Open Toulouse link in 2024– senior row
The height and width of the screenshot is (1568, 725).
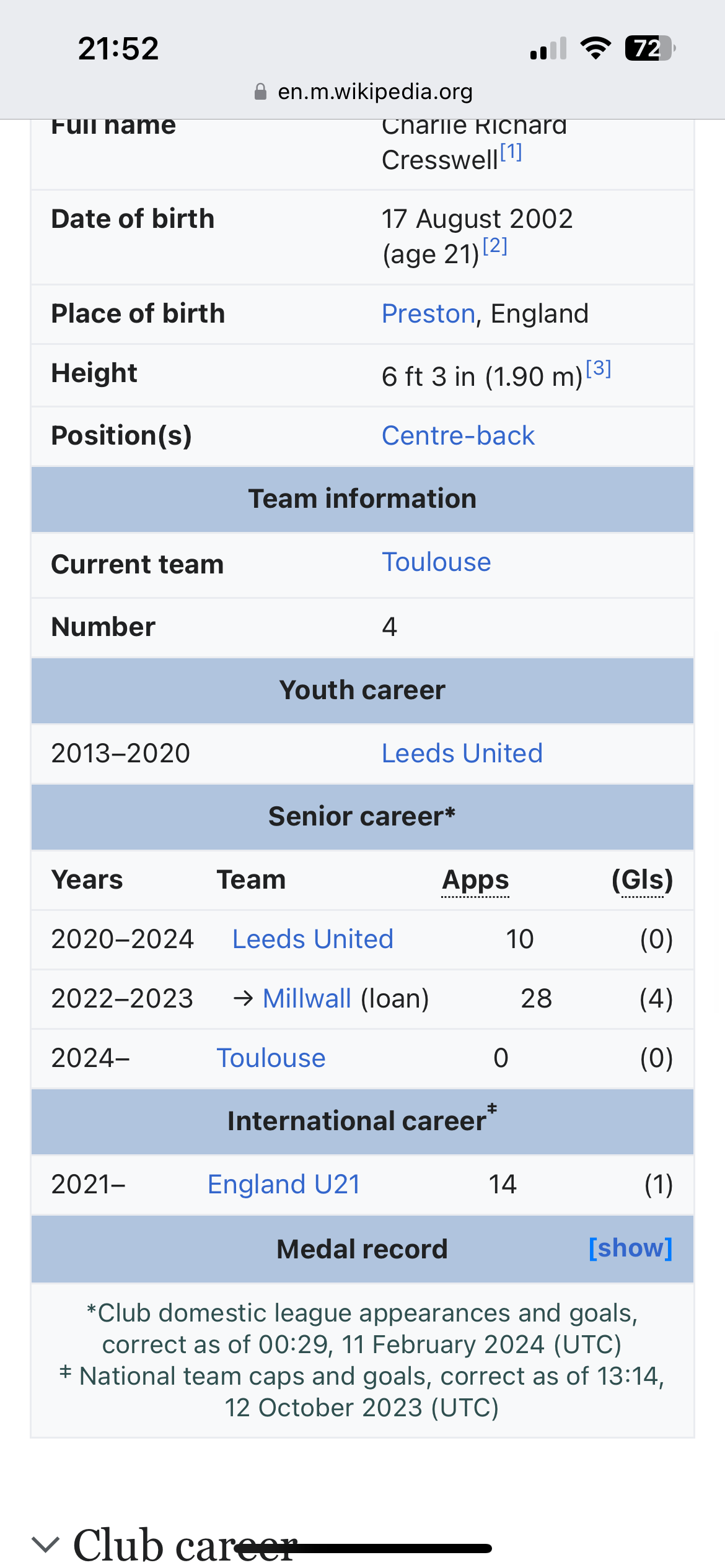coord(271,1058)
